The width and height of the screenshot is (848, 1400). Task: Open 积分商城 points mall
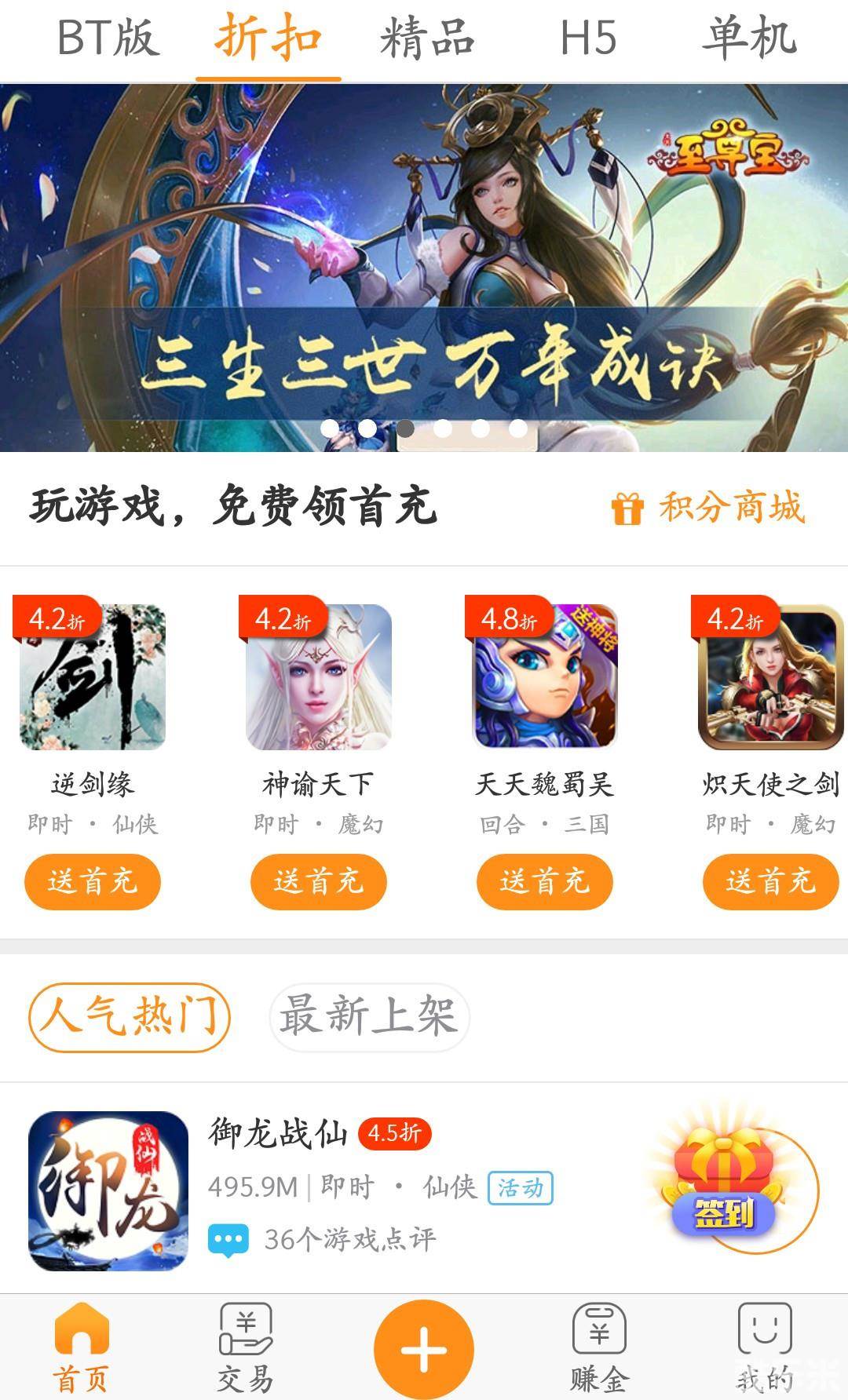pyautogui.click(x=709, y=508)
